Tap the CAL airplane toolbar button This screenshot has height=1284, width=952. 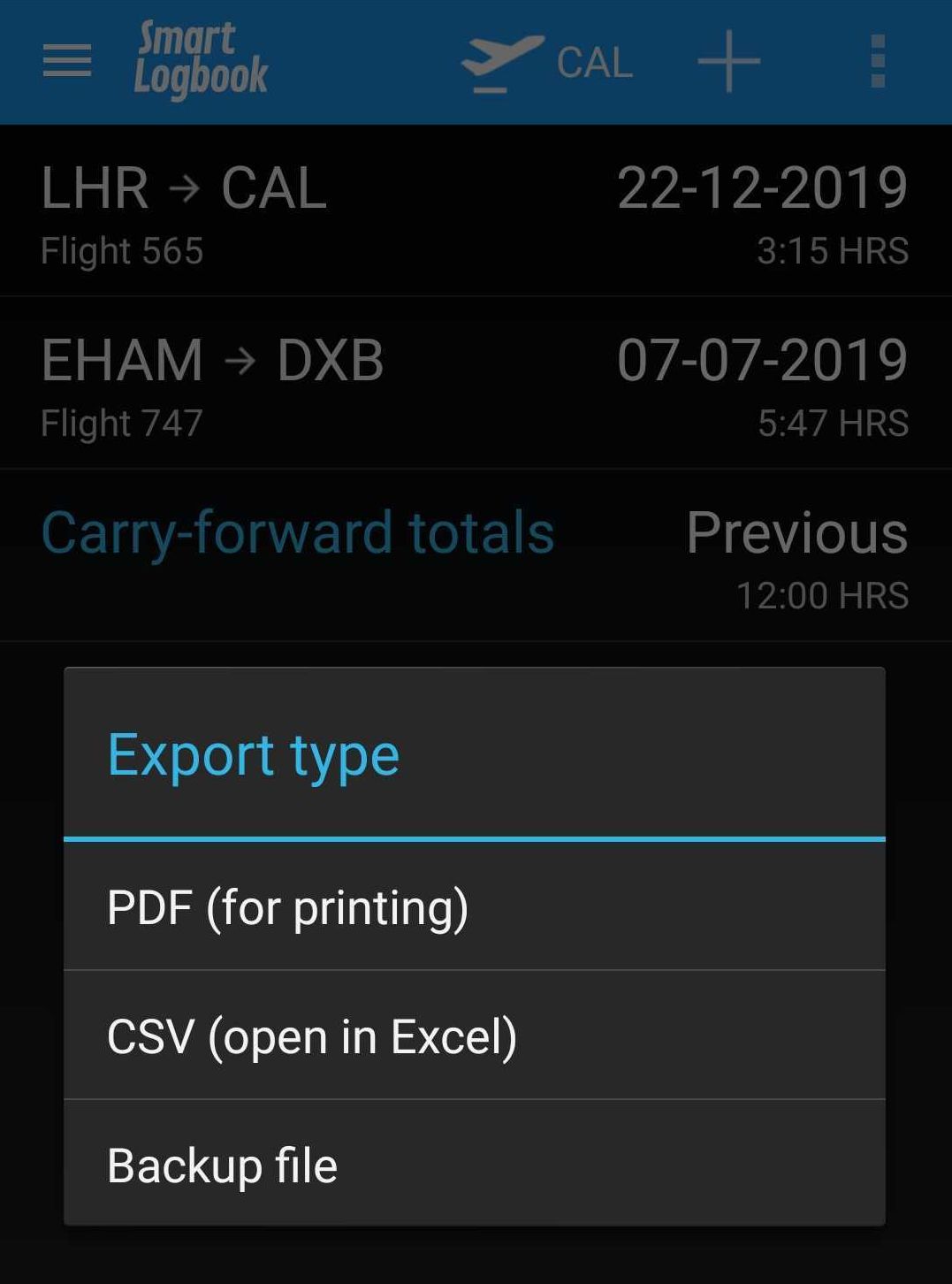click(x=546, y=62)
